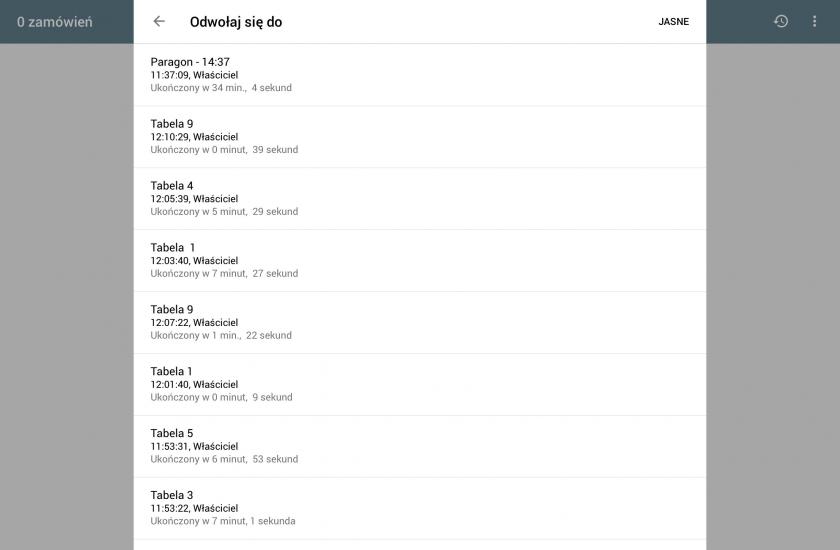Viewport: 840px width, 550px height.
Task: Open the order history clock icon
Action: tap(781, 21)
